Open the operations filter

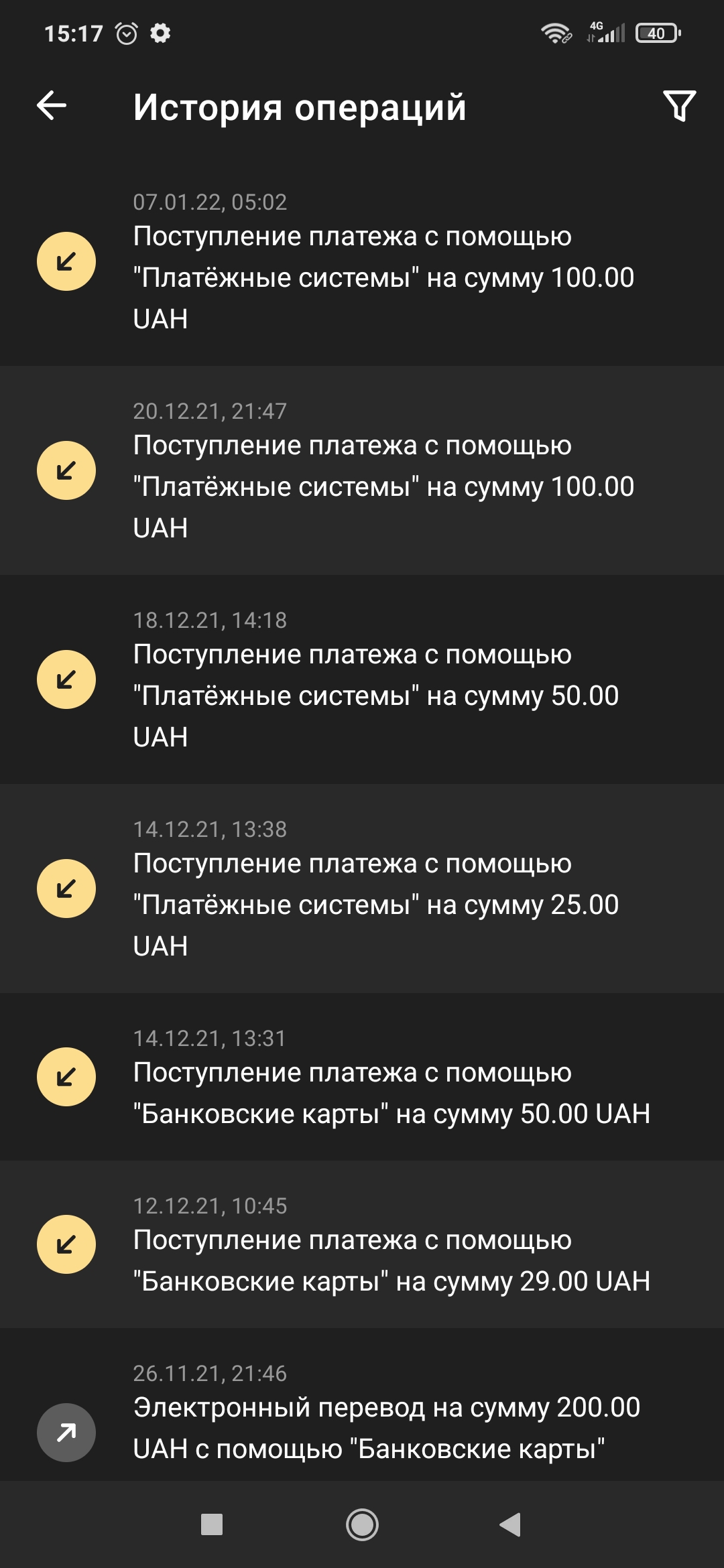coord(679,106)
